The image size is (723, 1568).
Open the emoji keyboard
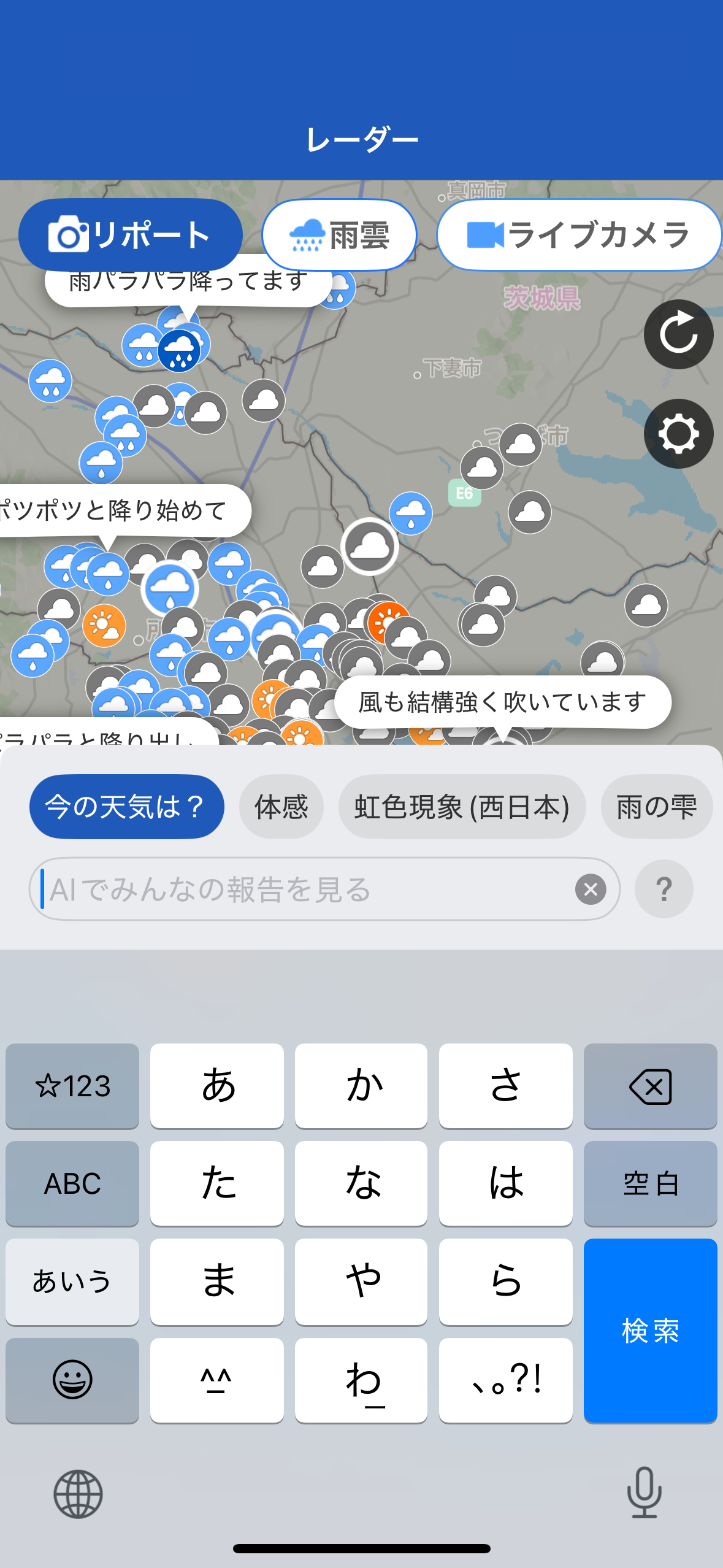[x=72, y=1380]
